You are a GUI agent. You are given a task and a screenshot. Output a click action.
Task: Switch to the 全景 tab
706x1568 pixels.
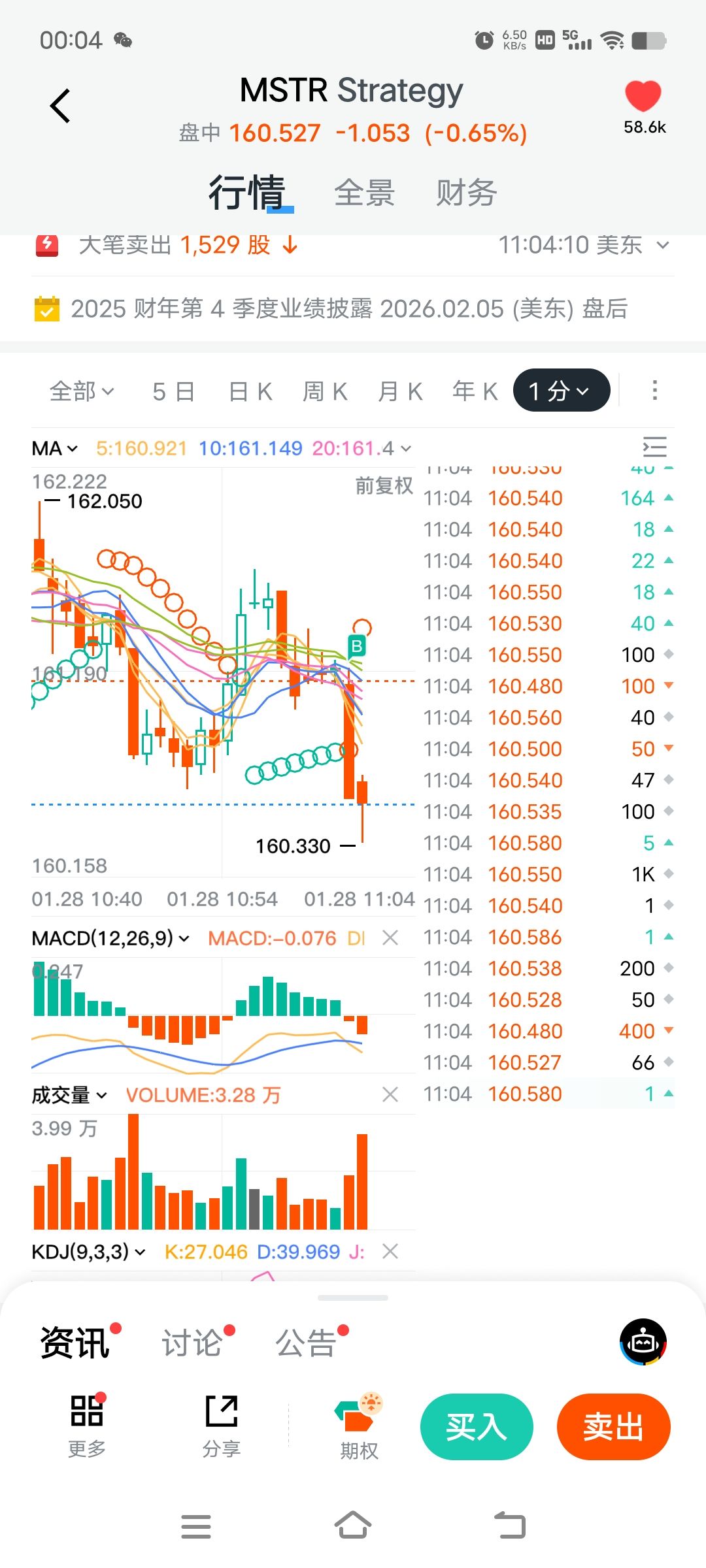tap(364, 193)
